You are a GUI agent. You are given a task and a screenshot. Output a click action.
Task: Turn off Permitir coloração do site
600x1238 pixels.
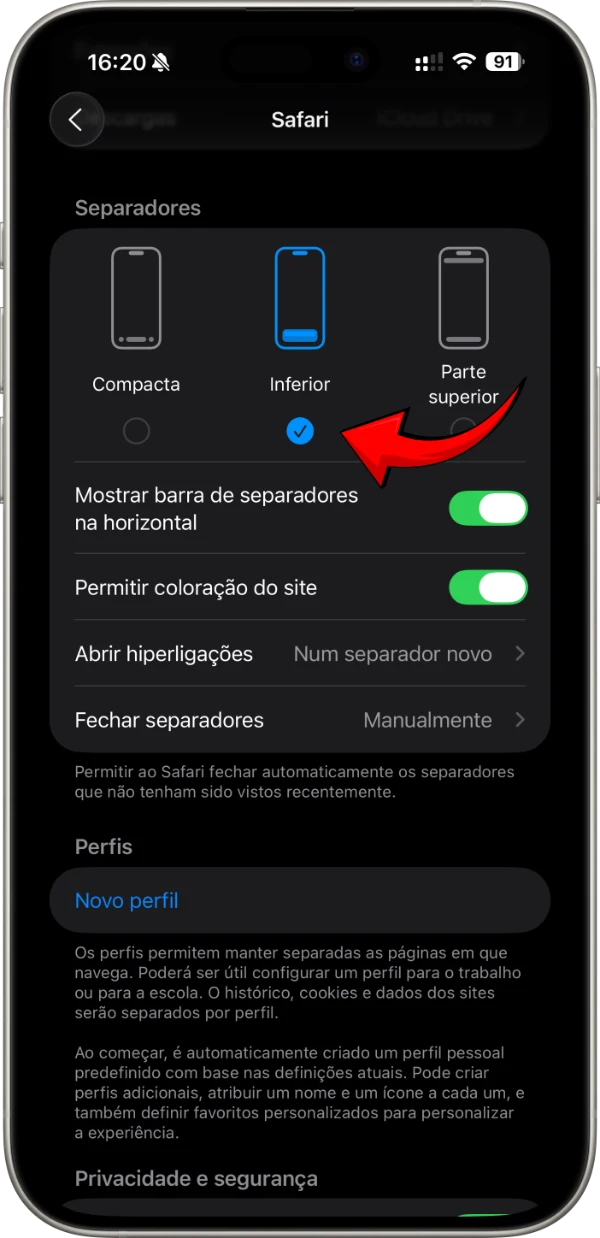click(487, 587)
